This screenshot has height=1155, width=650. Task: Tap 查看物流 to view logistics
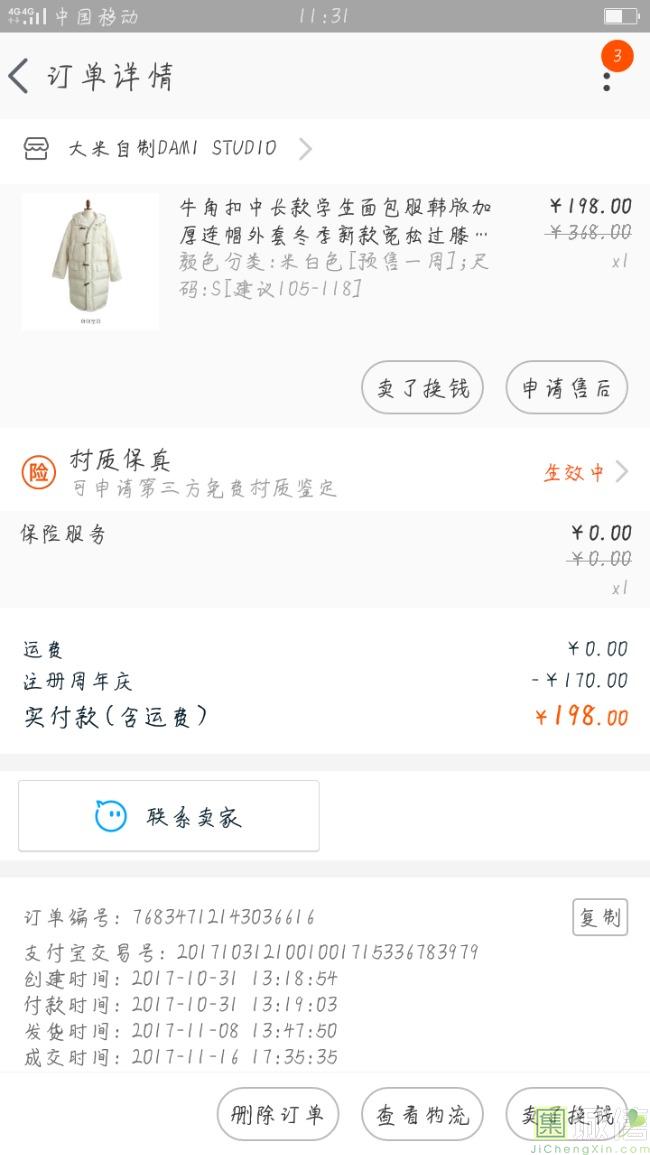(x=422, y=1114)
